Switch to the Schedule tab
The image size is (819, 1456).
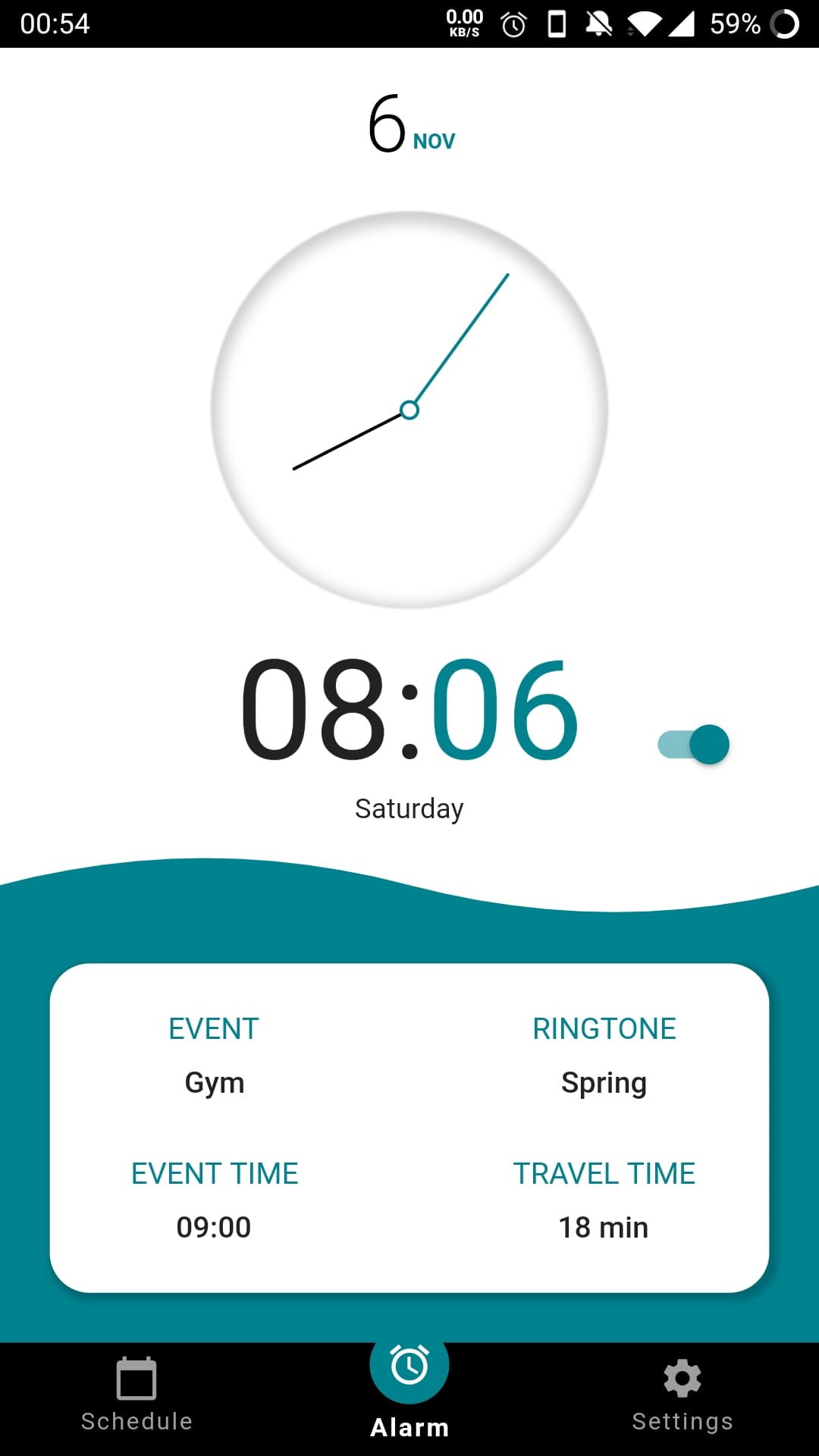tap(136, 1395)
